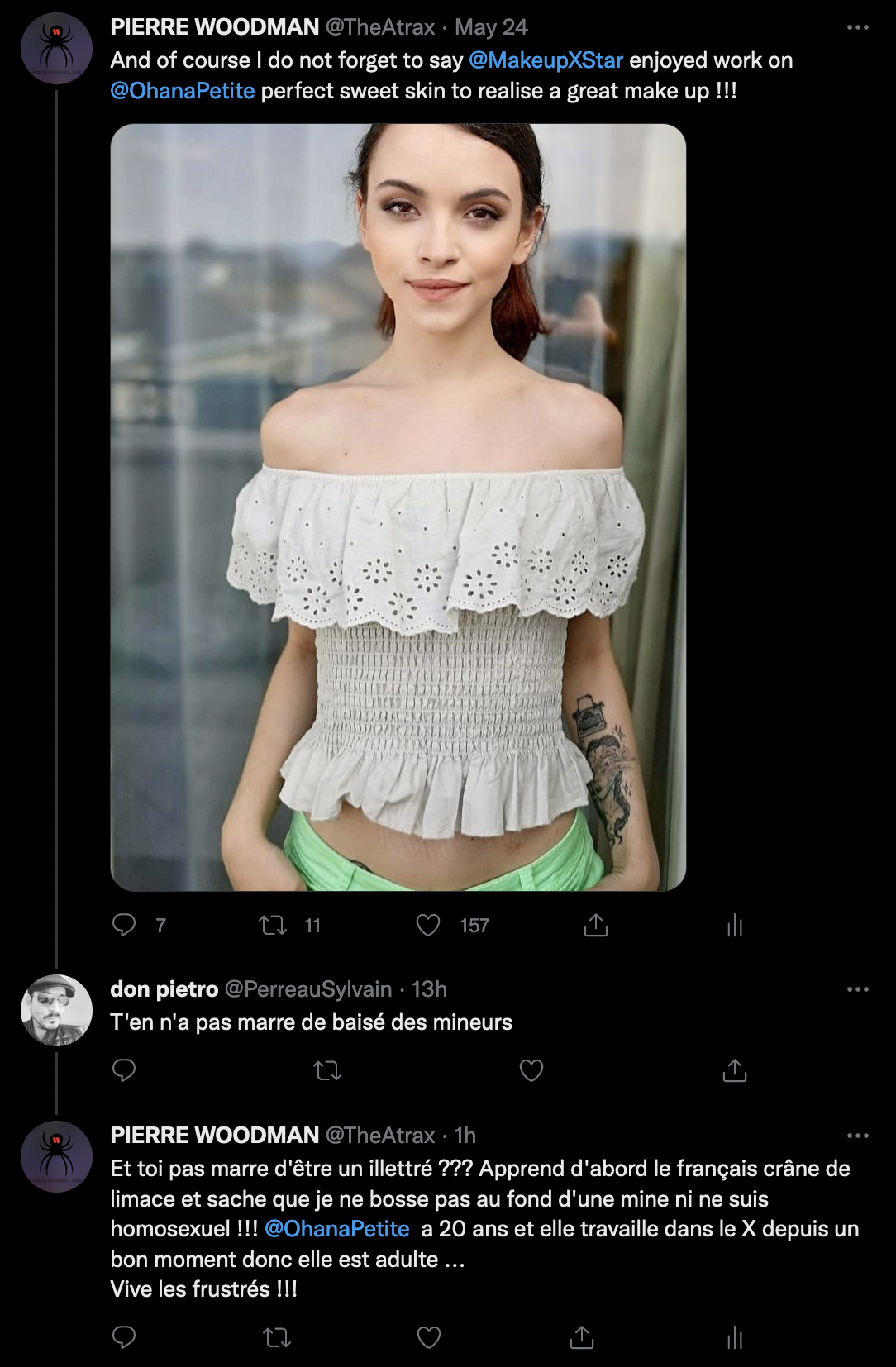This screenshot has height=1367, width=896.
Task: View analytics for the 1h reply
Action: tap(735, 1337)
